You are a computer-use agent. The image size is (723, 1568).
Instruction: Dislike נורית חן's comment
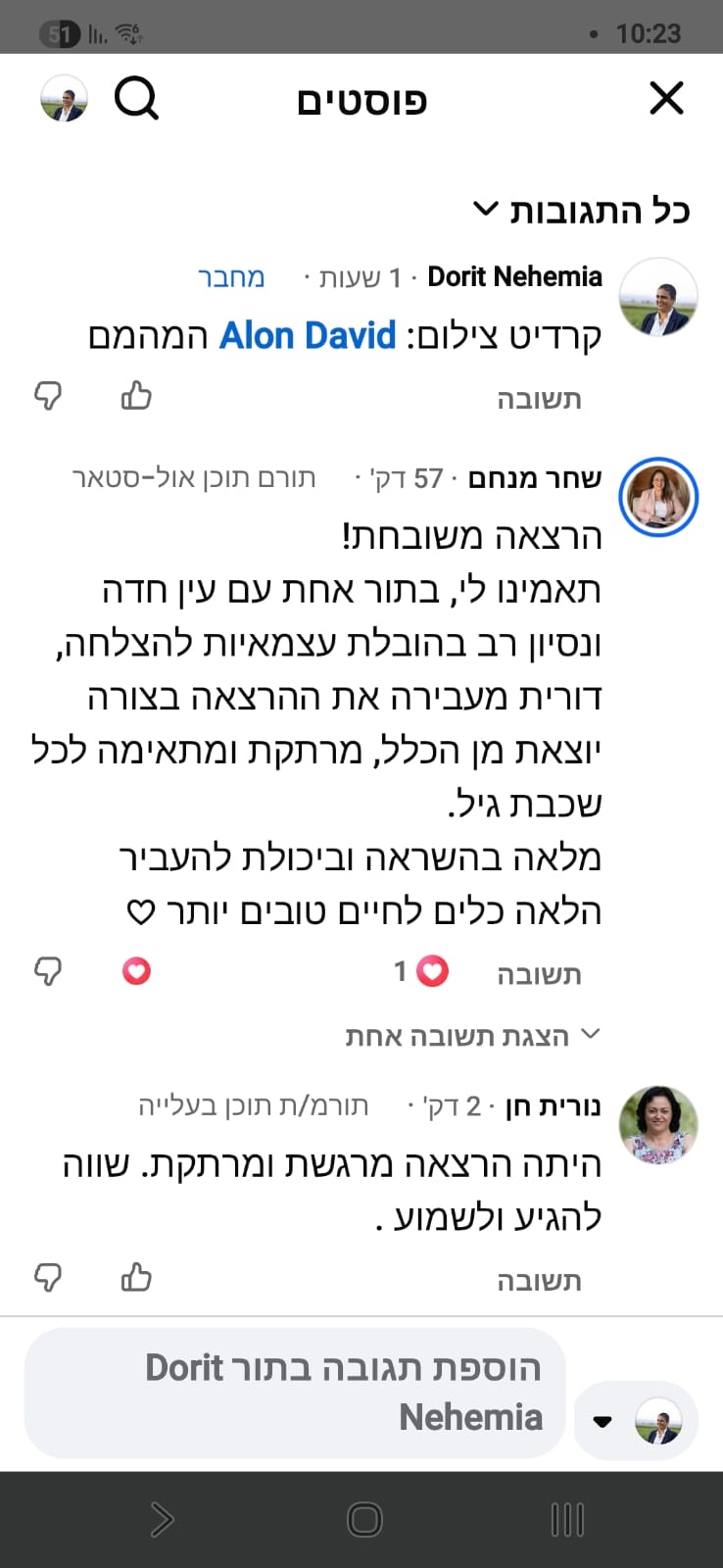point(48,1278)
